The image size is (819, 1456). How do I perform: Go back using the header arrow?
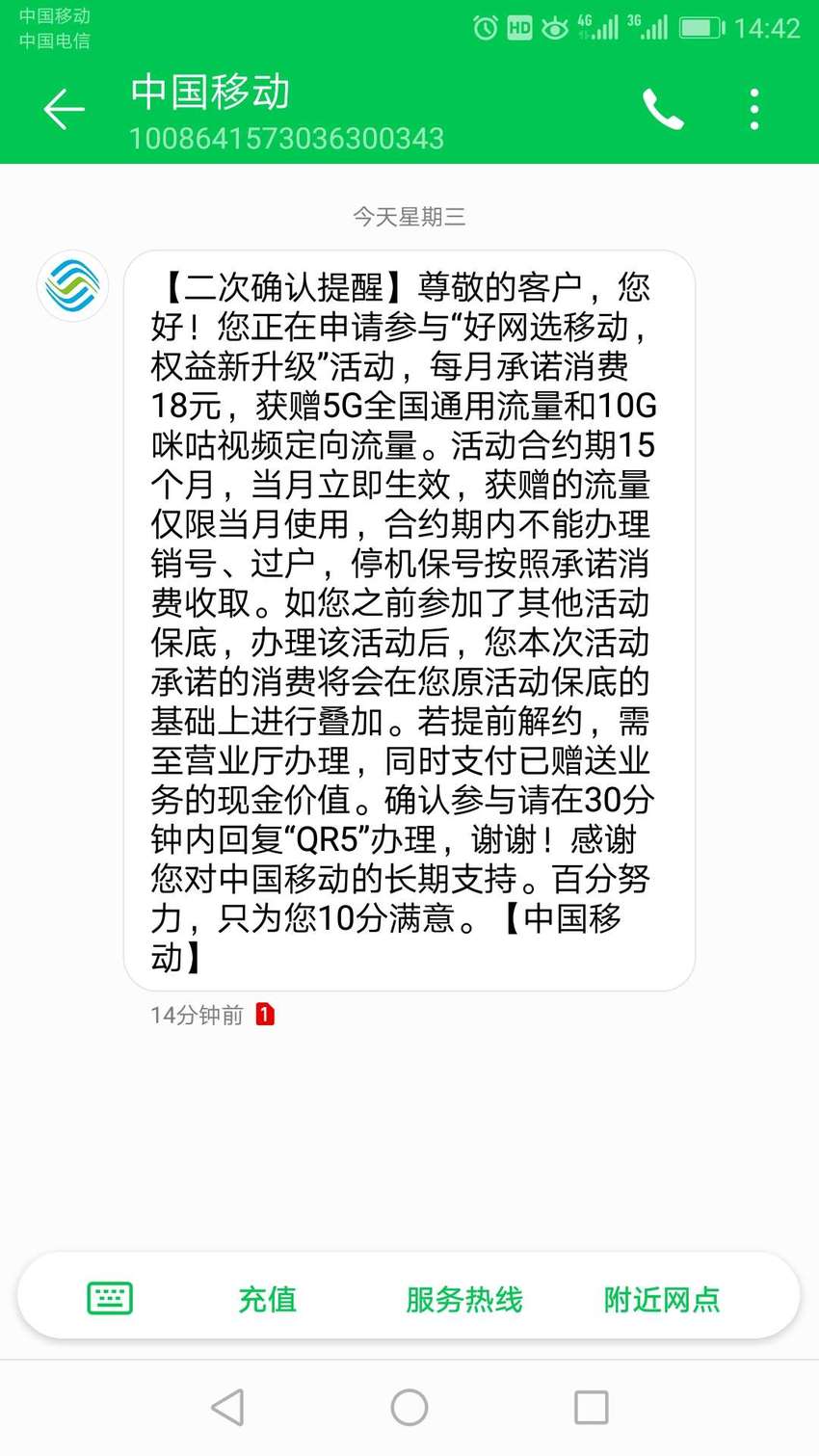(65, 110)
